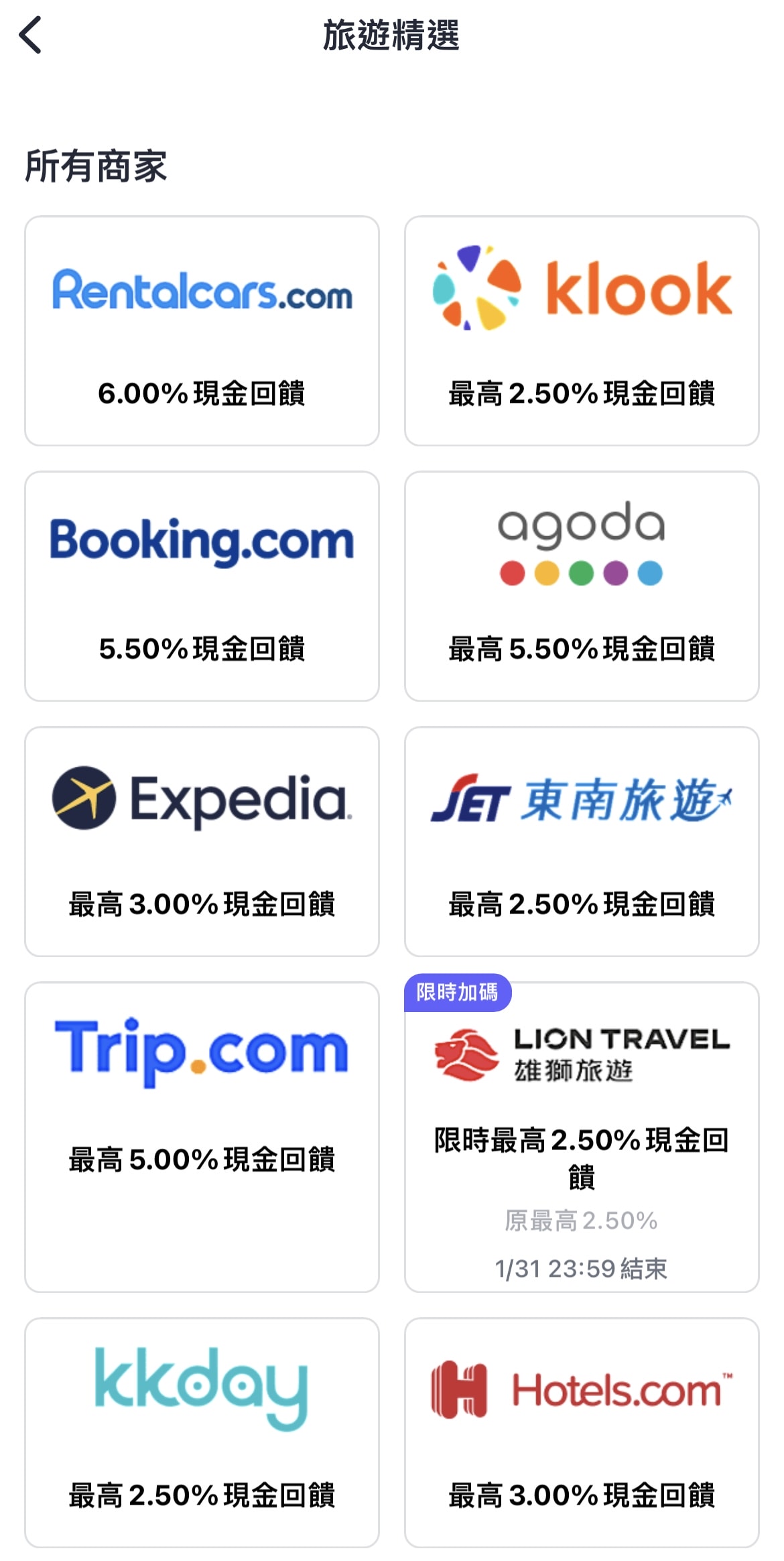Open the Klook merchant card
Viewport: 784px width, 1561px height.
click(x=581, y=330)
